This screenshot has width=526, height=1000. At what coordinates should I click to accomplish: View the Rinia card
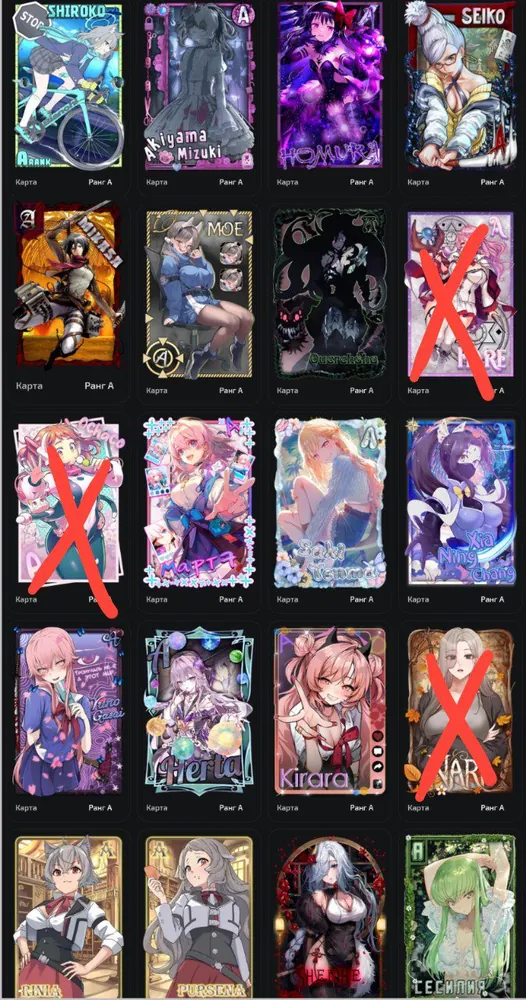[68, 917]
